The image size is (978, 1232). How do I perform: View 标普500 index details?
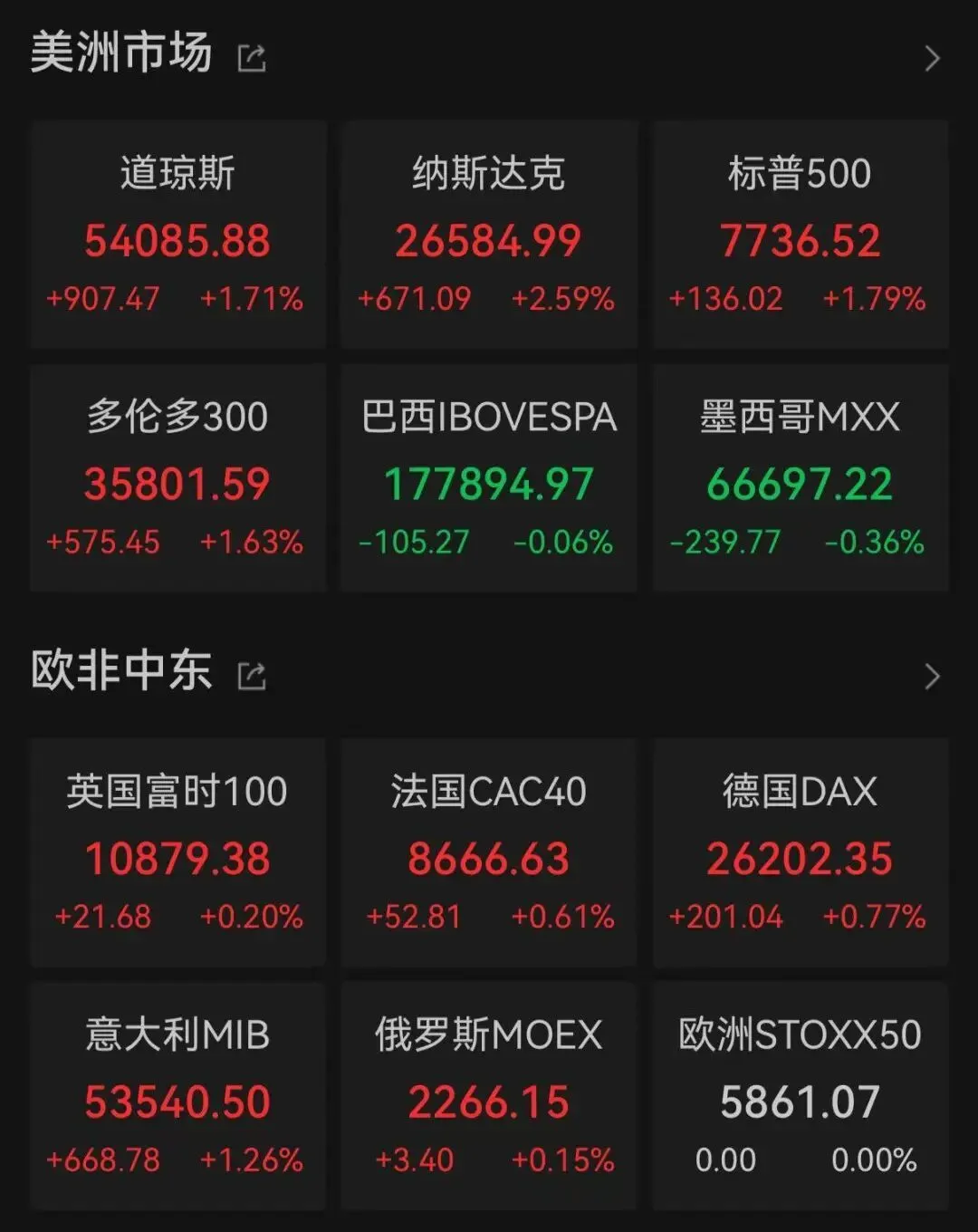(801, 234)
